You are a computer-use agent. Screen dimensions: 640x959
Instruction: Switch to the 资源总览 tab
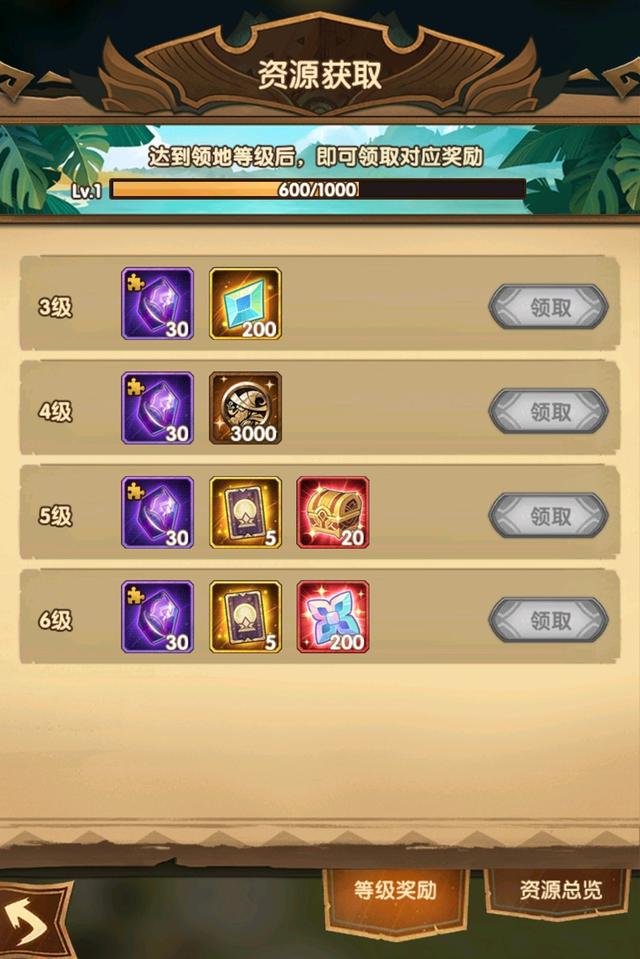[560, 891]
